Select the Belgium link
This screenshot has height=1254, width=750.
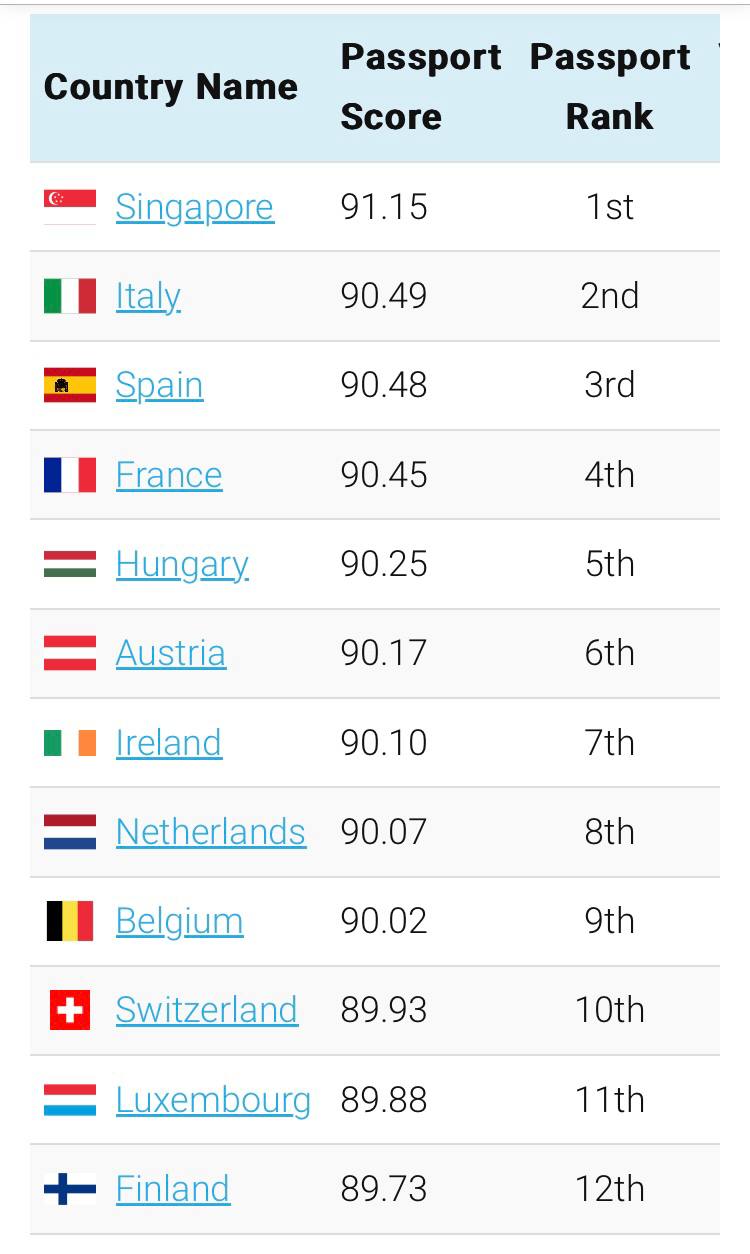179,922
